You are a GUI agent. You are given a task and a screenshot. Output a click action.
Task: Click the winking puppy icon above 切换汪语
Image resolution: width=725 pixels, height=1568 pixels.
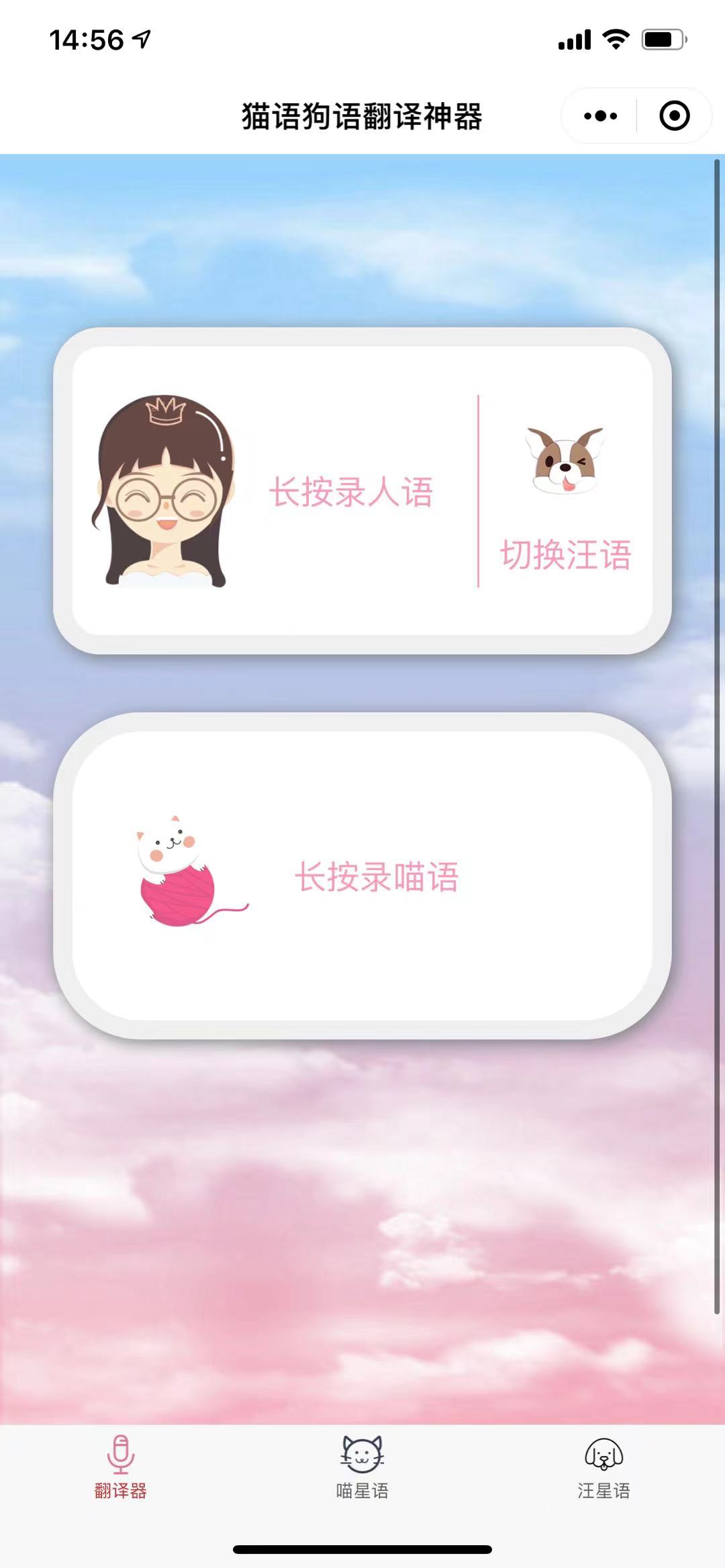tap(565, 460)
